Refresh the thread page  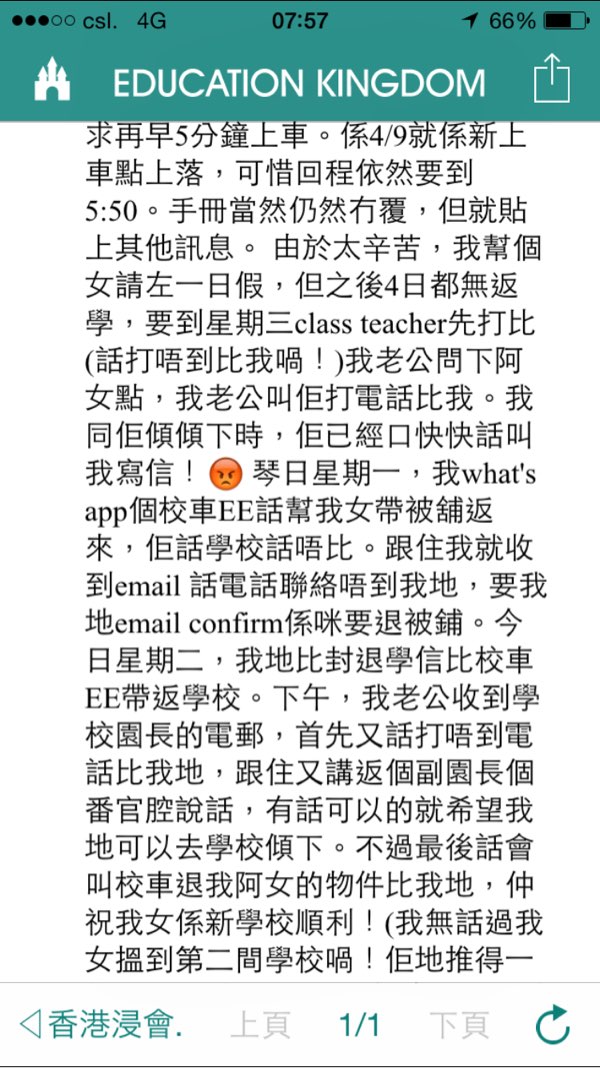pos(552,1025)
